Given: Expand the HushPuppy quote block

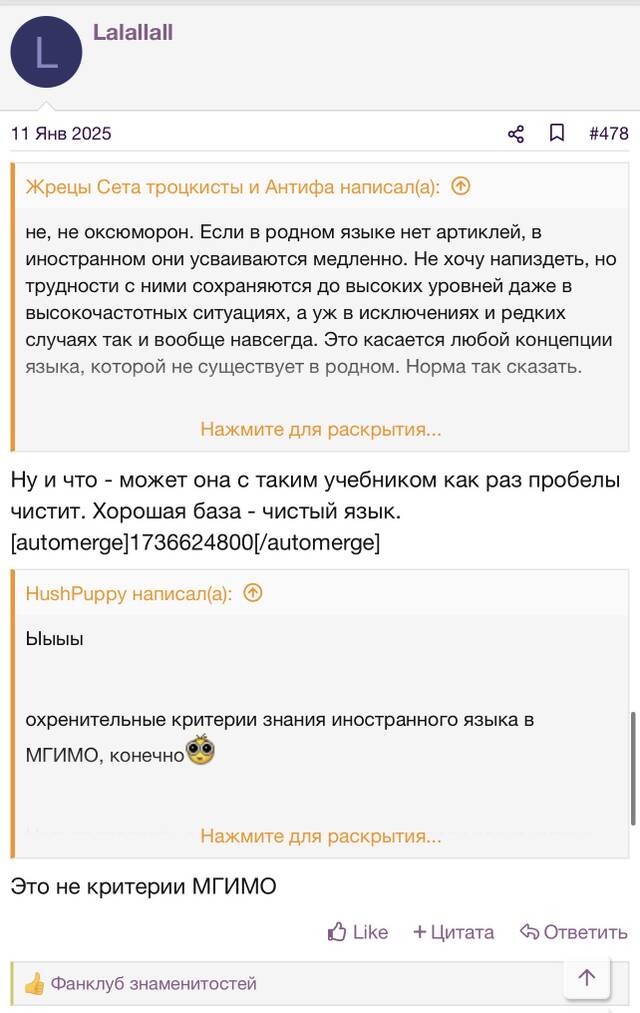Looking at the screenshot, I should [321, 836].
